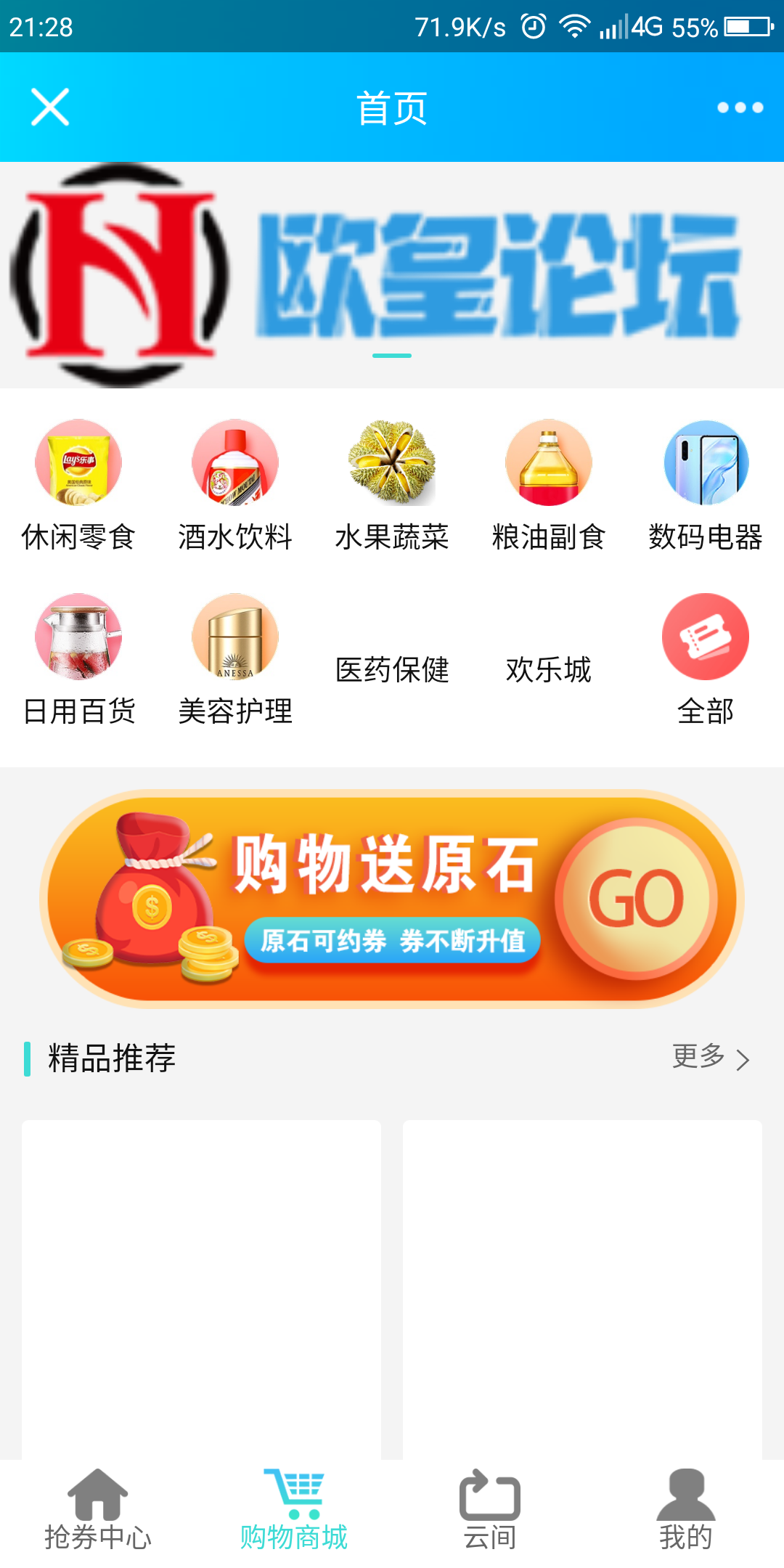Tap the page position indicator under the banner
The height and width of the screenshot is (1568, 784).
click(x=392, y=356)
